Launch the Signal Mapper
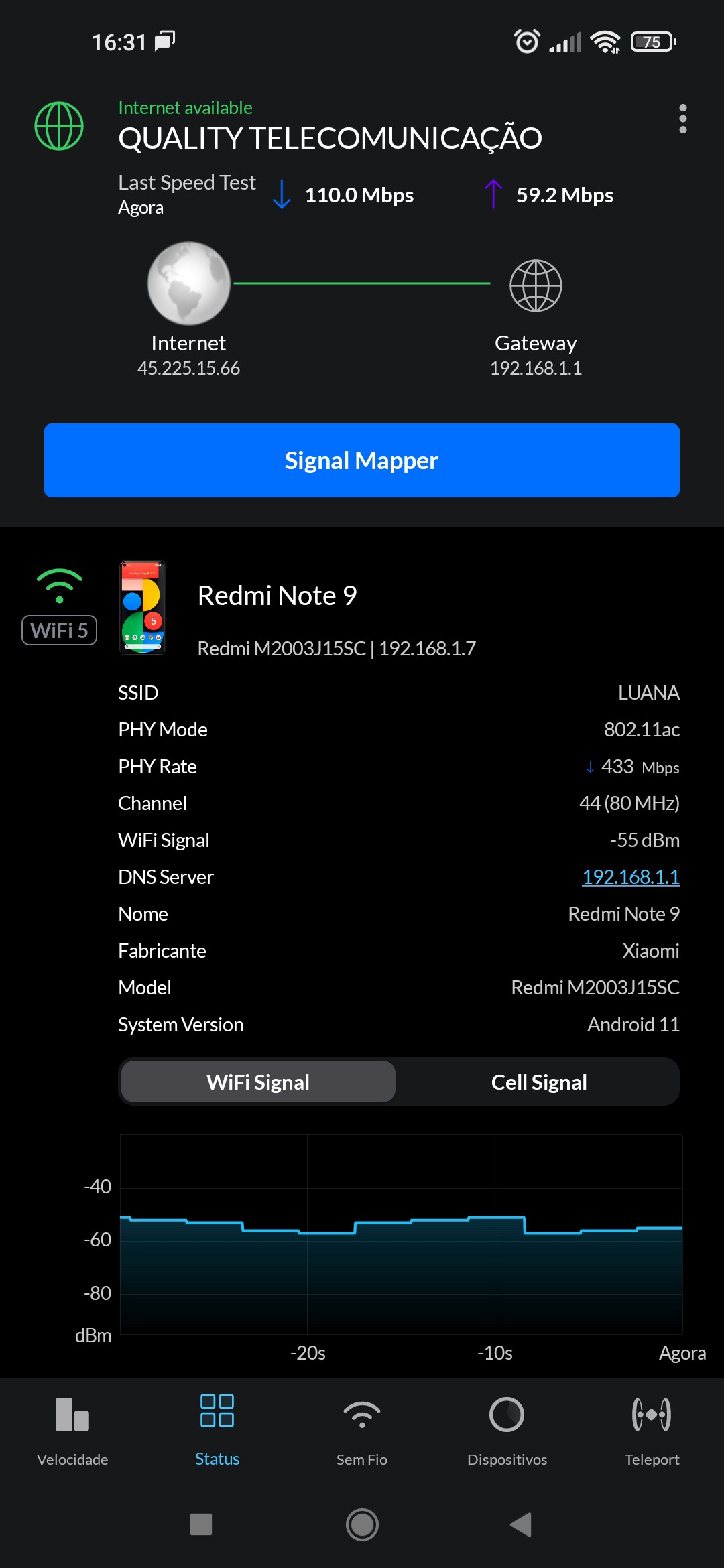The width and height of the screenshot is (724, 1568). click(362, 460)
